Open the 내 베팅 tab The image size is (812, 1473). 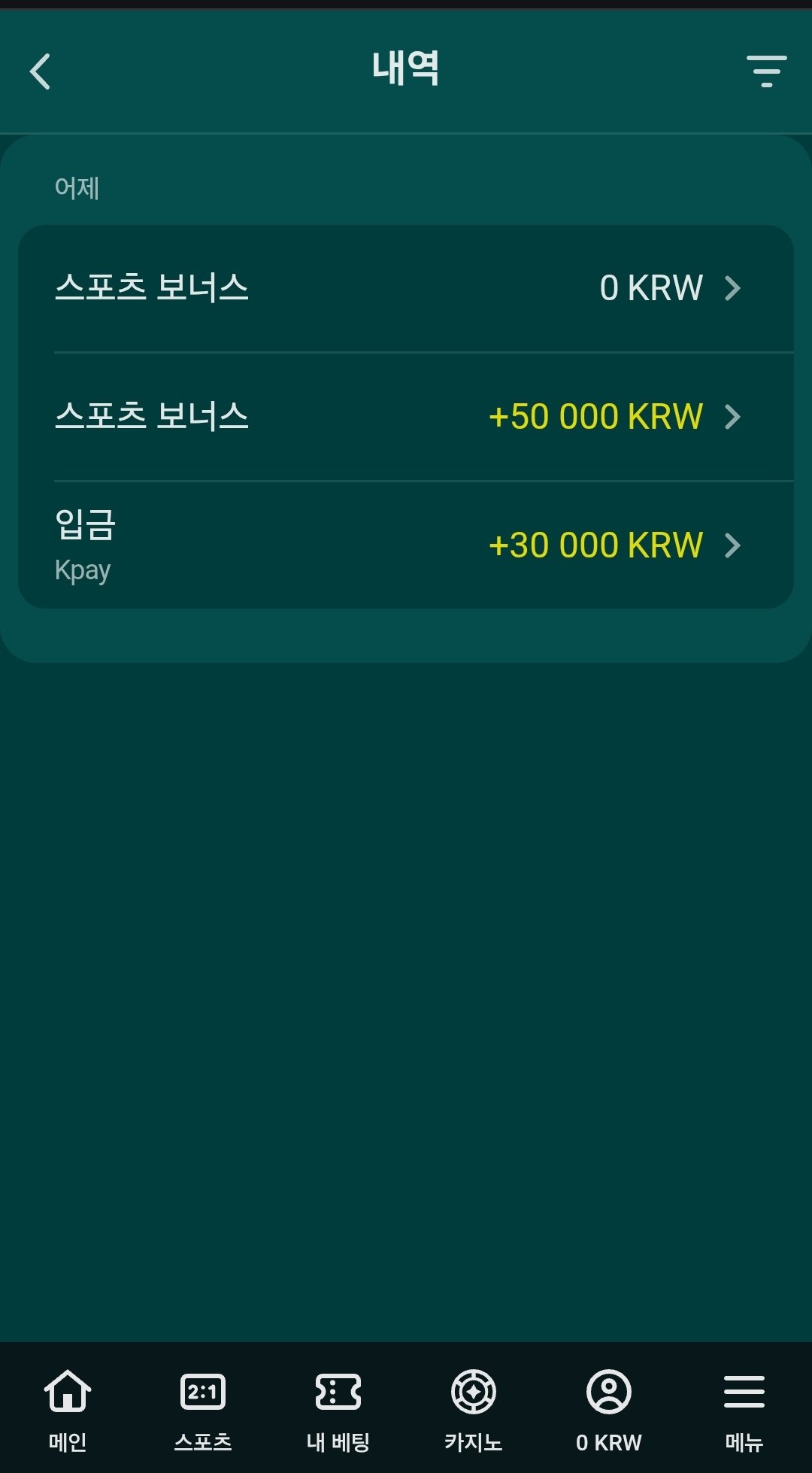pyautogui.click(x=338, y=1408)
